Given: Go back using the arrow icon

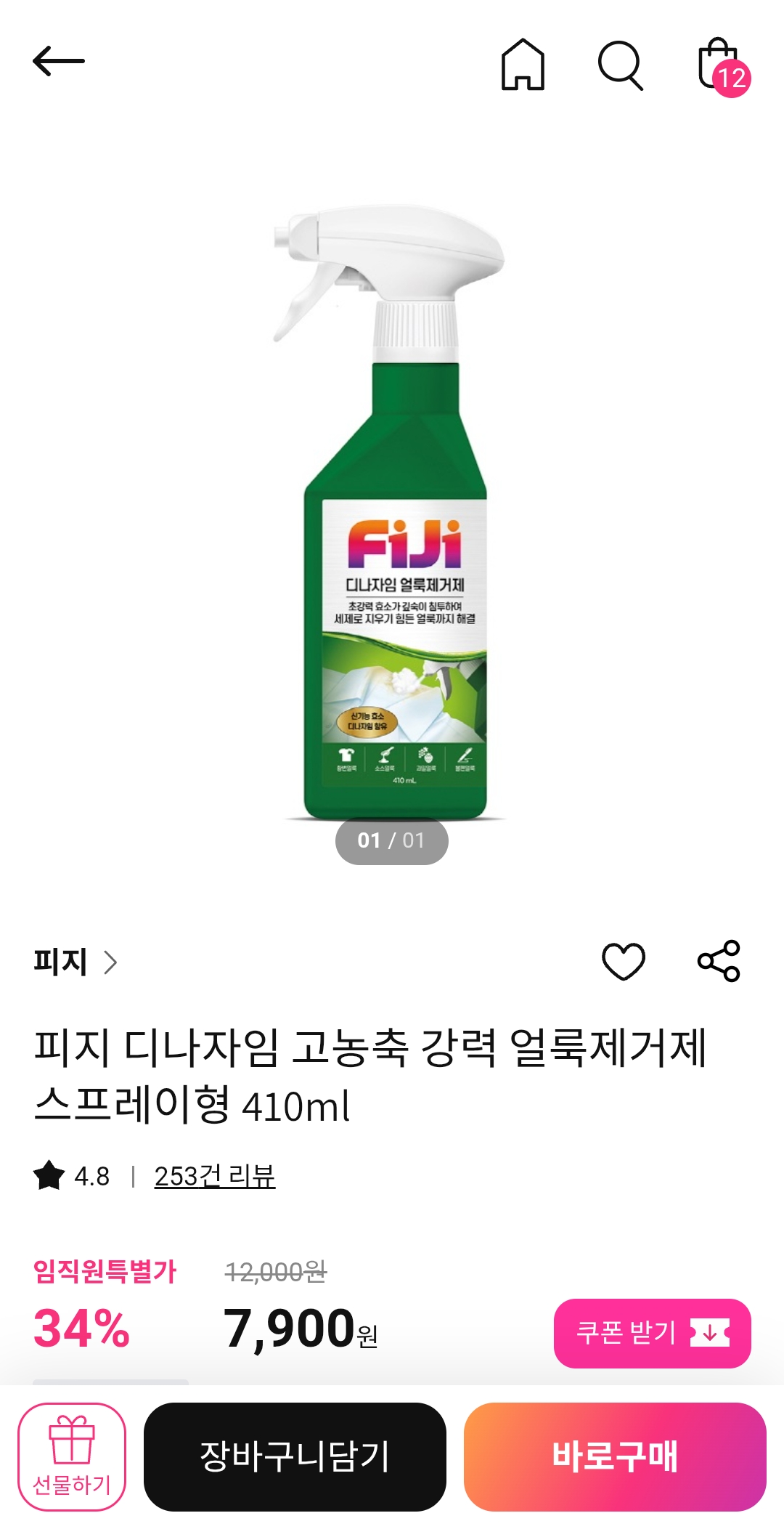Looking at the screenshot, I should tap(58, 62).
